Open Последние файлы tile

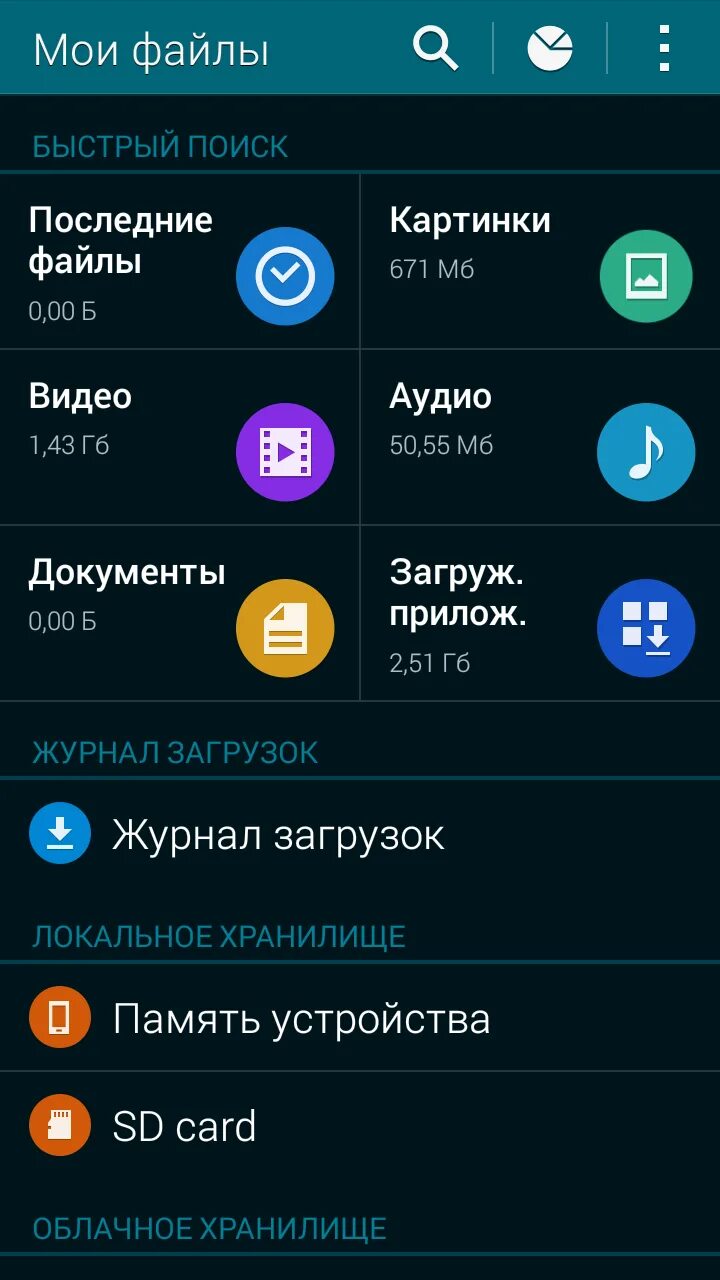(179, 261)
